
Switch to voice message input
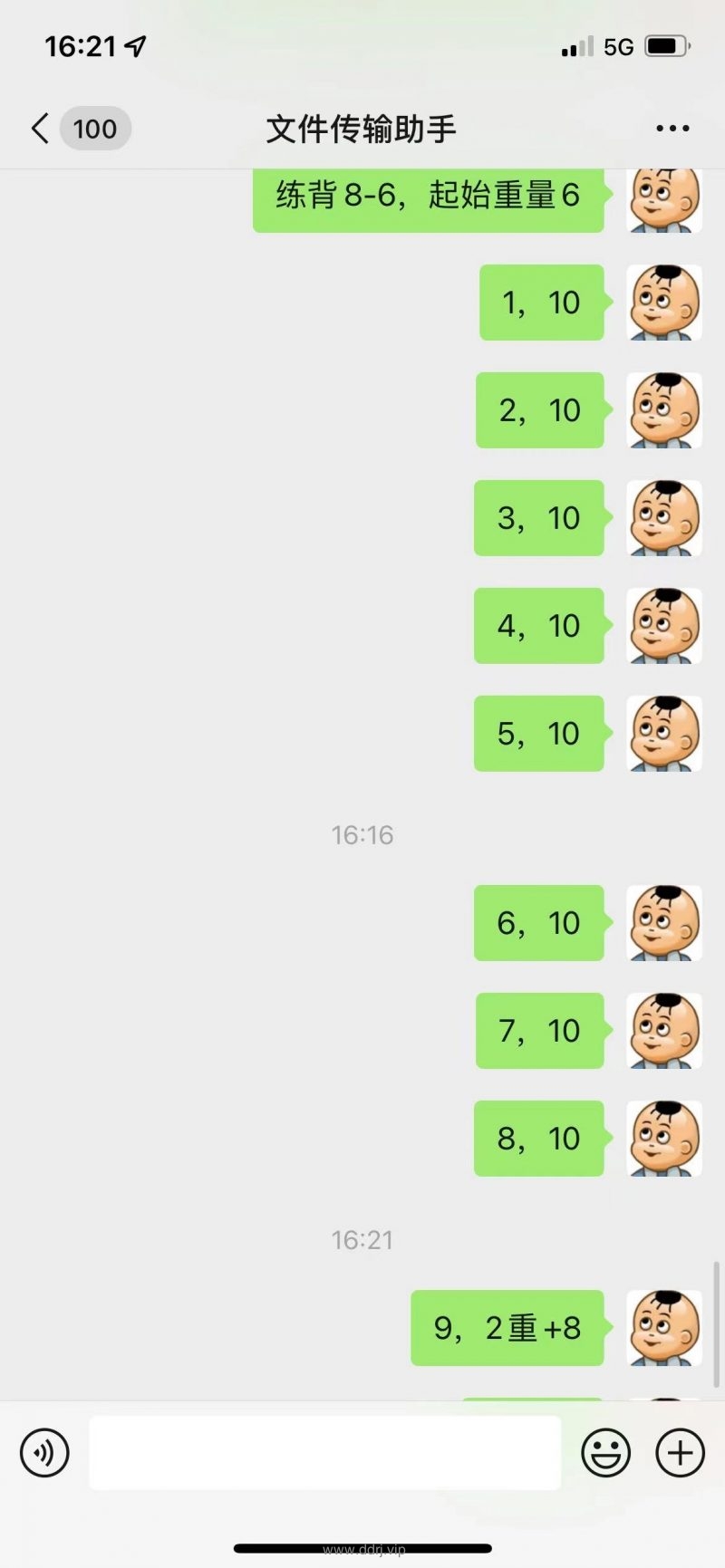[x=44, y=1452]
